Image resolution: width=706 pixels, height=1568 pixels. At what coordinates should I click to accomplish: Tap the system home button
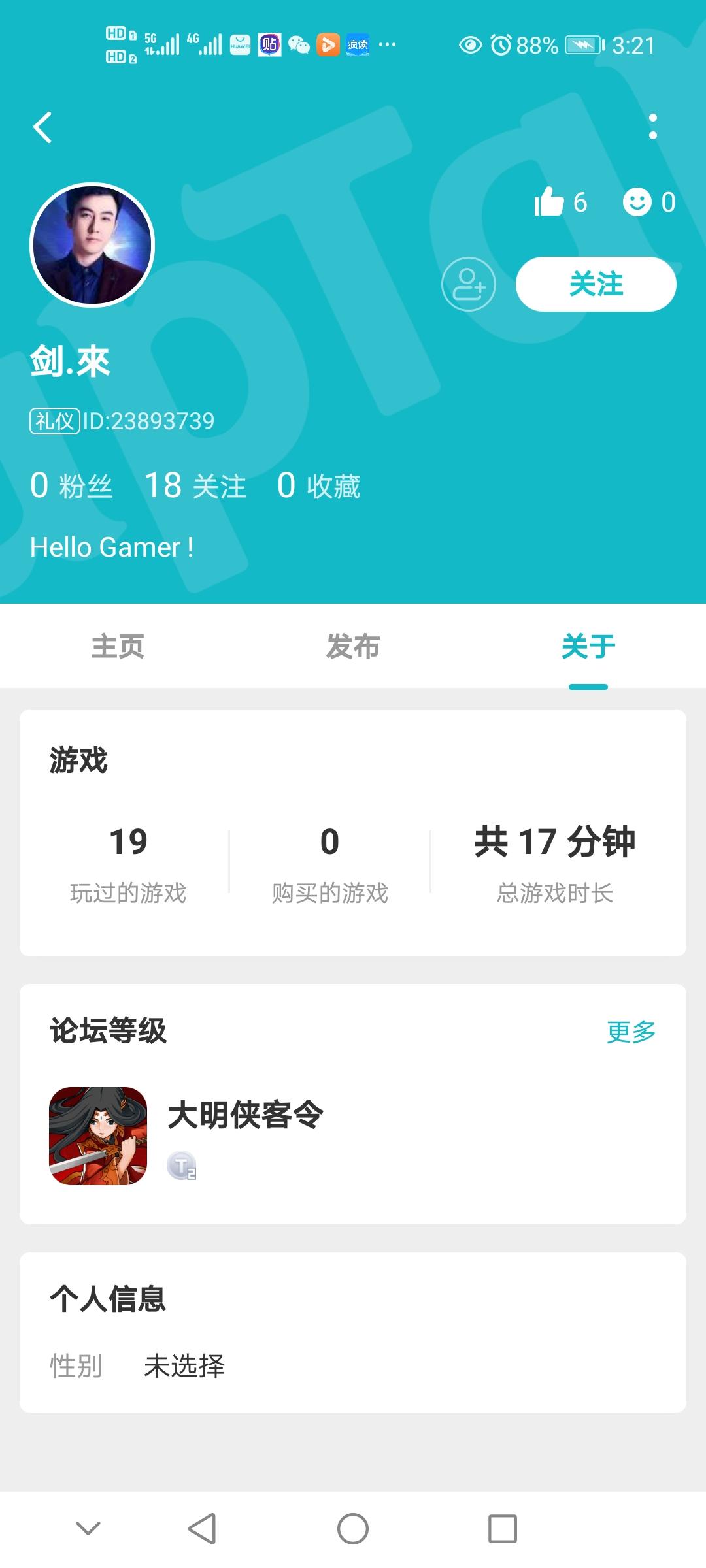click(x=353, y=1529)
